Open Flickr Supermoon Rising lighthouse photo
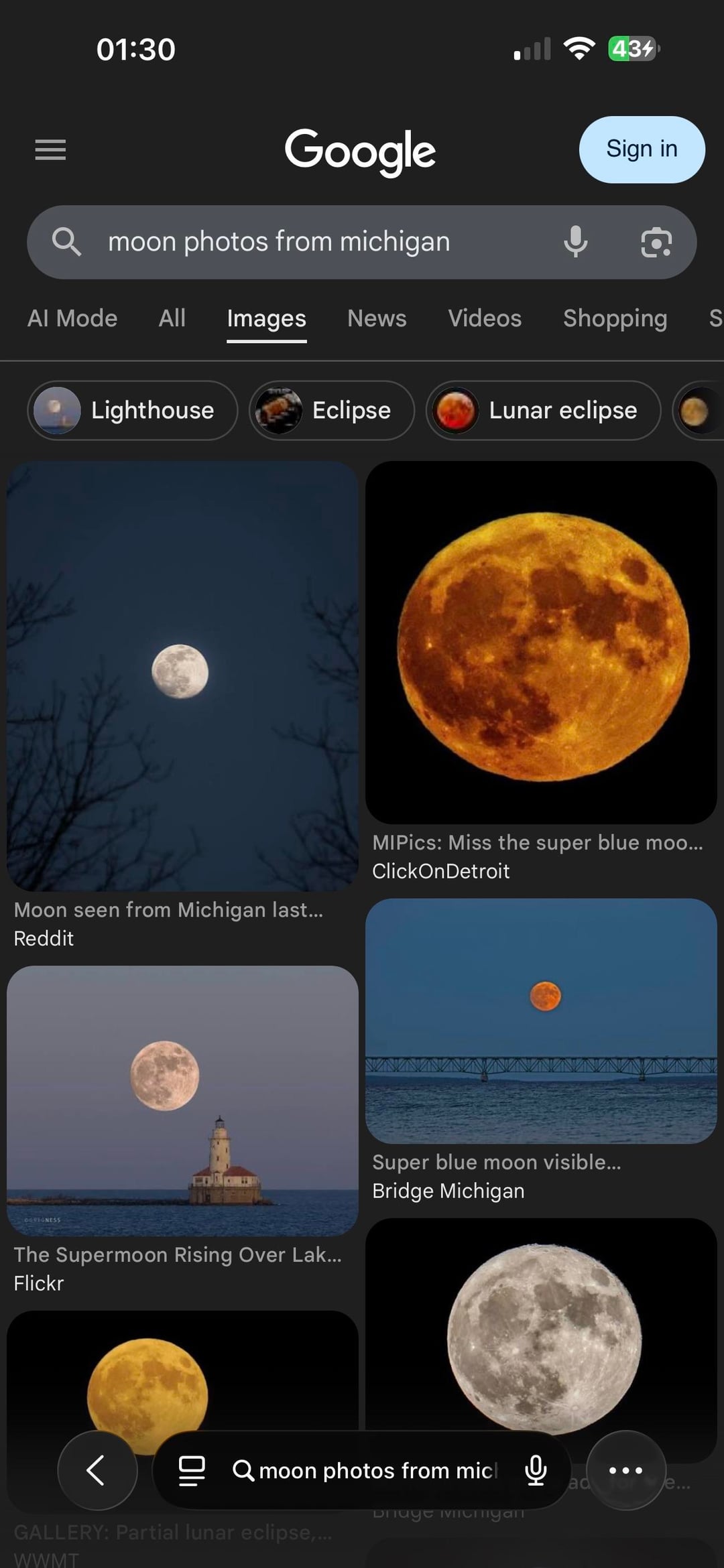This screenshot has width=724, height=1568. [182, 1100]
